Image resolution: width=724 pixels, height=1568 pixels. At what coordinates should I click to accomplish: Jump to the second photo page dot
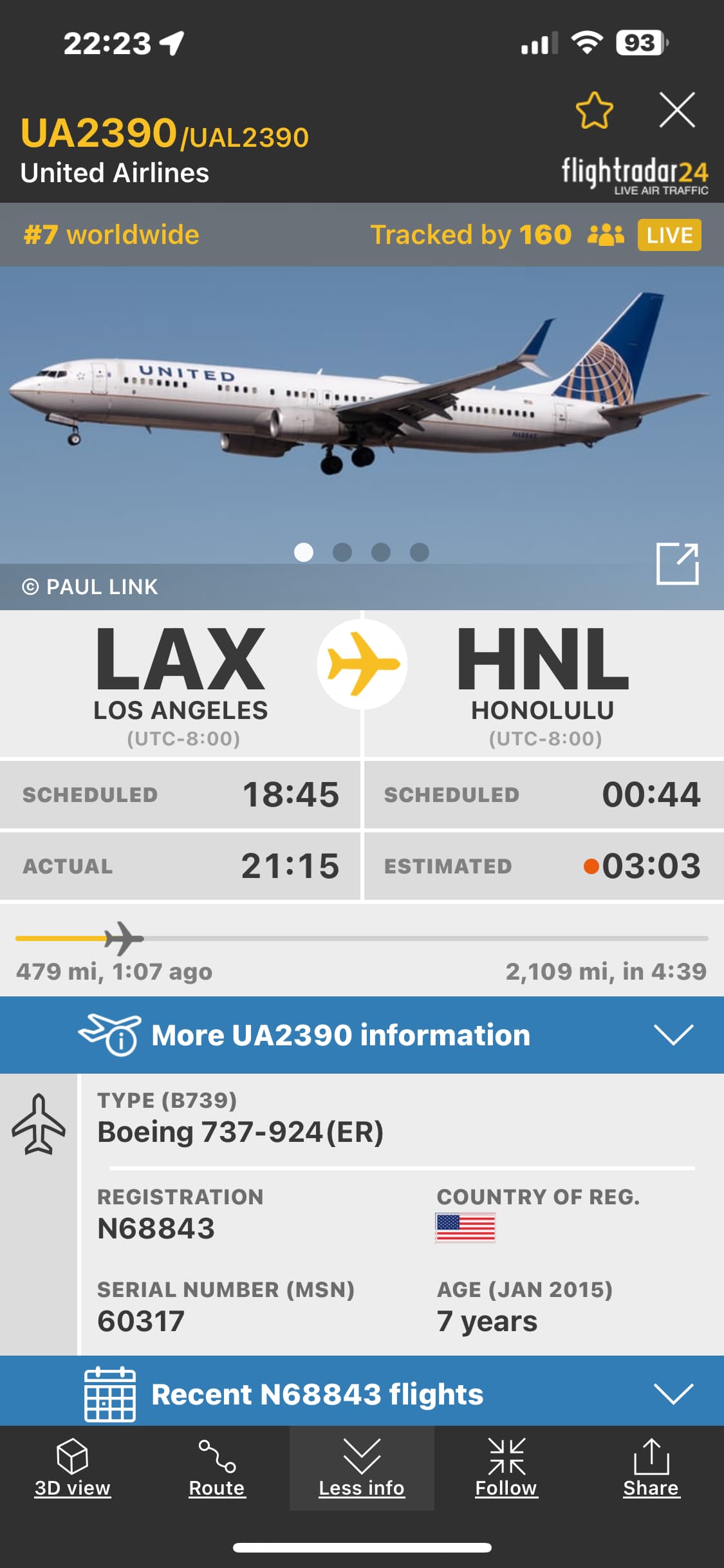[x=342, y=552]
